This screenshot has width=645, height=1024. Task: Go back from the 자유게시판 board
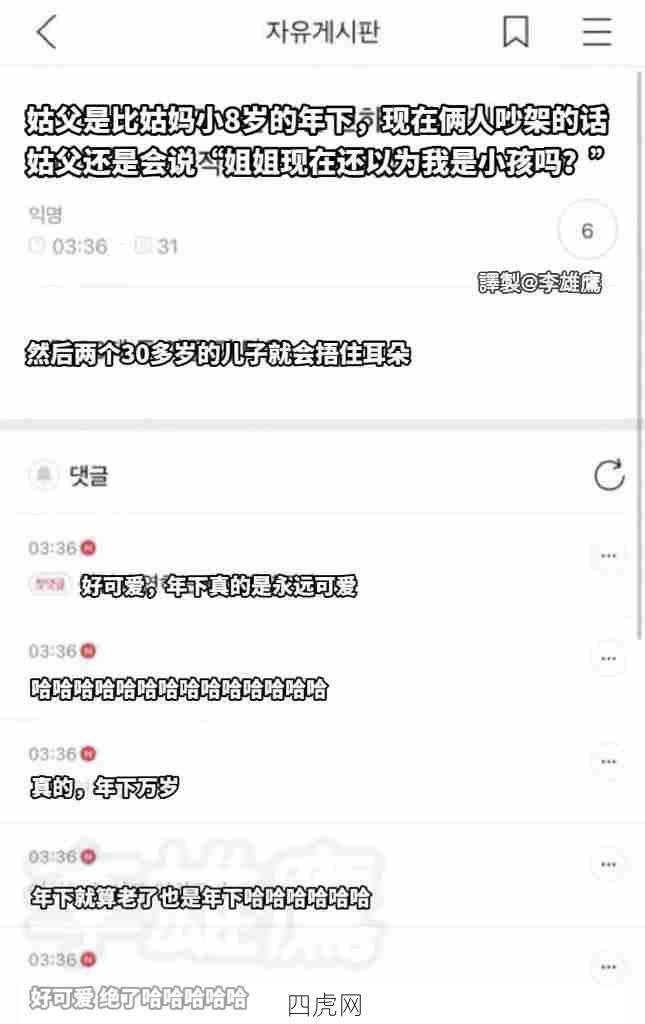click(x=46, y=33)
